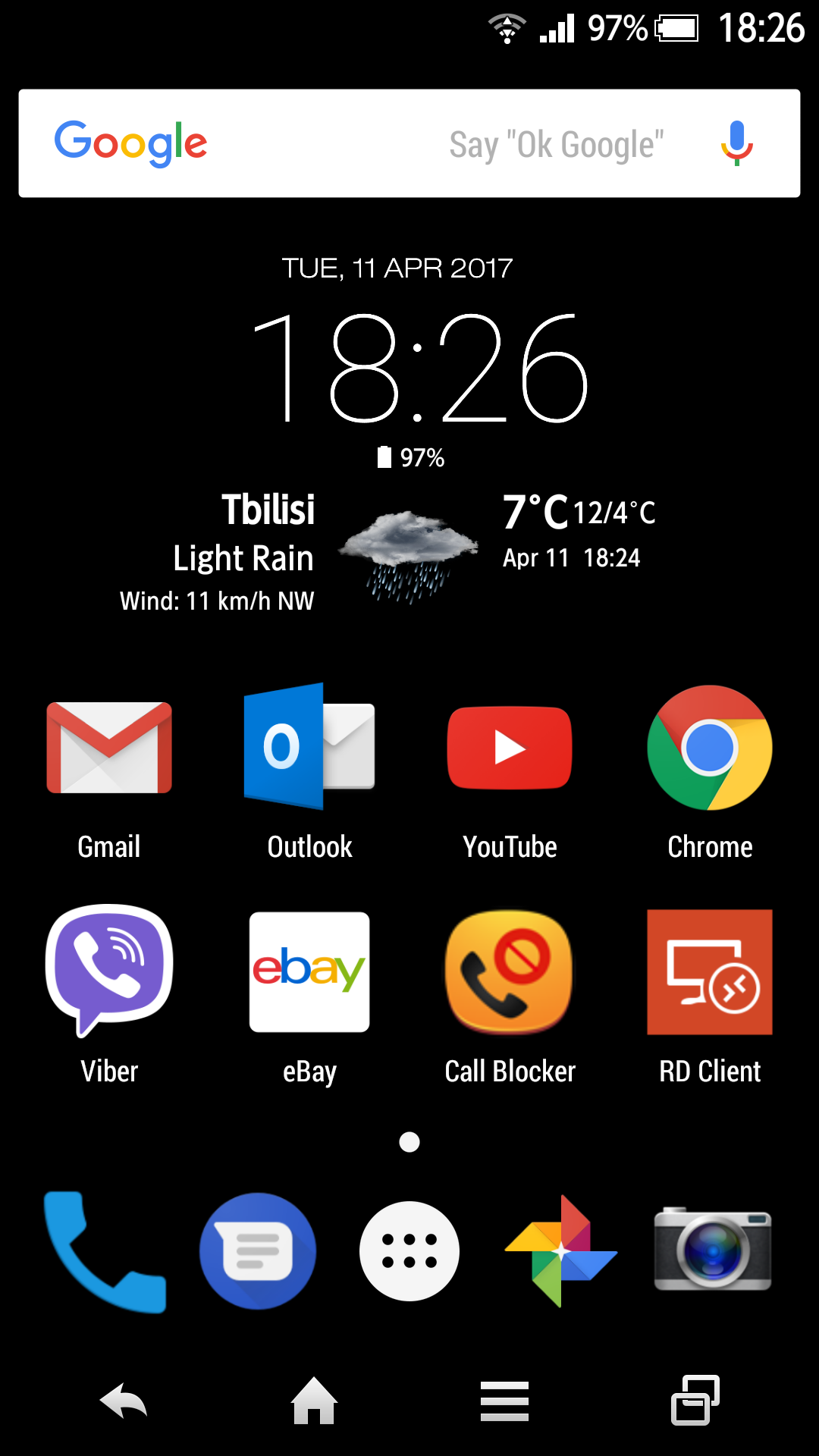Launch Google Photos from the dock
This screenshot has height=1456, width=819.
561,1251
